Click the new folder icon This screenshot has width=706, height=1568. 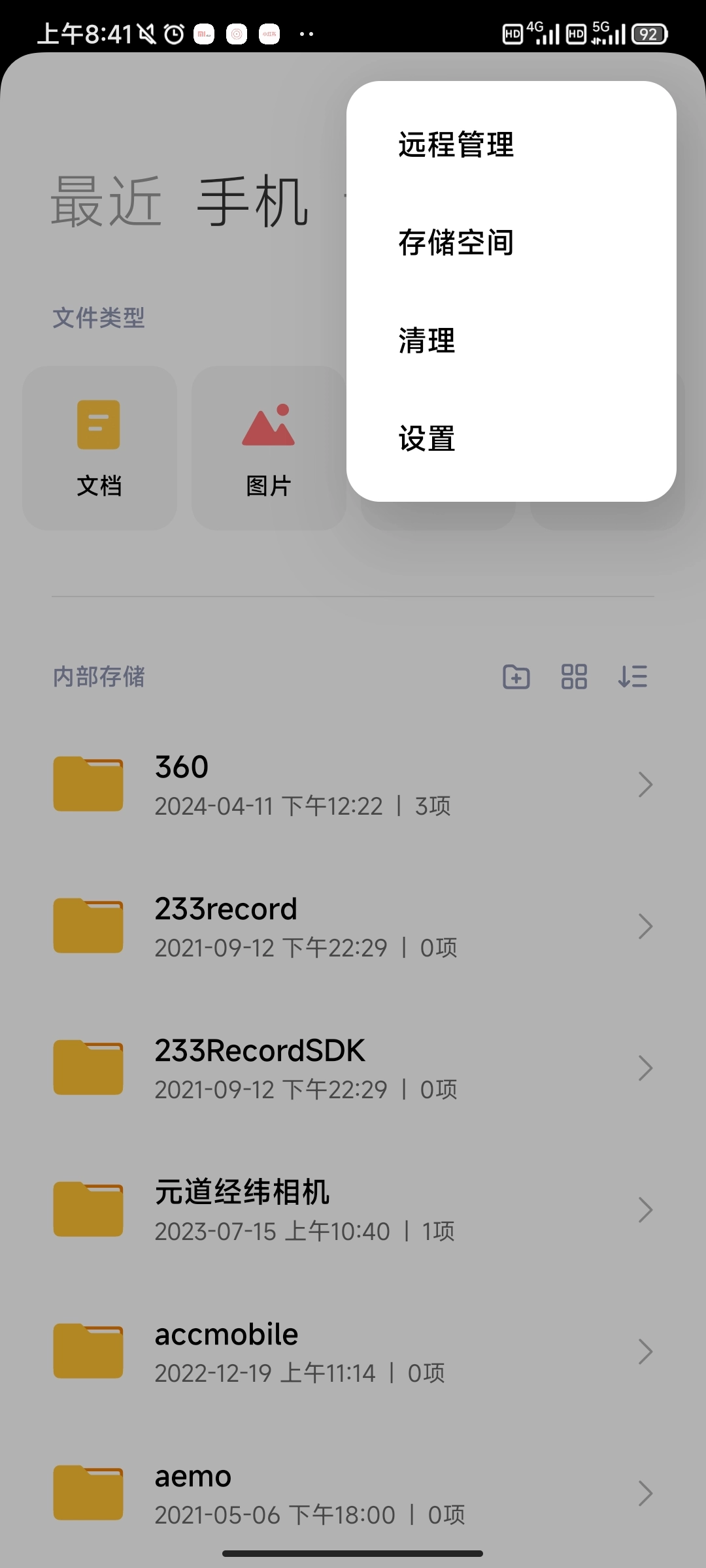coord(516,678)
